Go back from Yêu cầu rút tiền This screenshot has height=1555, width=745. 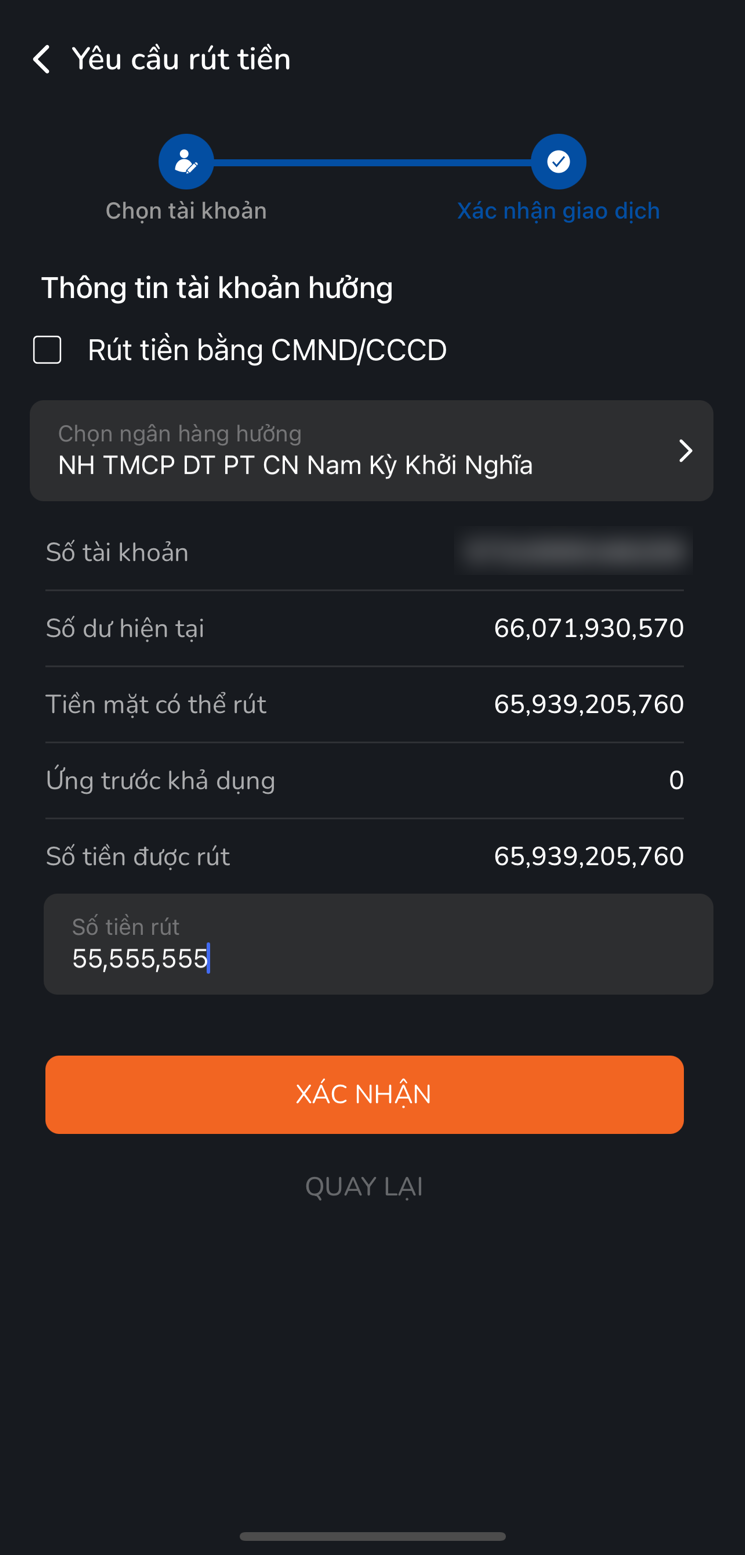click(41, 59)
